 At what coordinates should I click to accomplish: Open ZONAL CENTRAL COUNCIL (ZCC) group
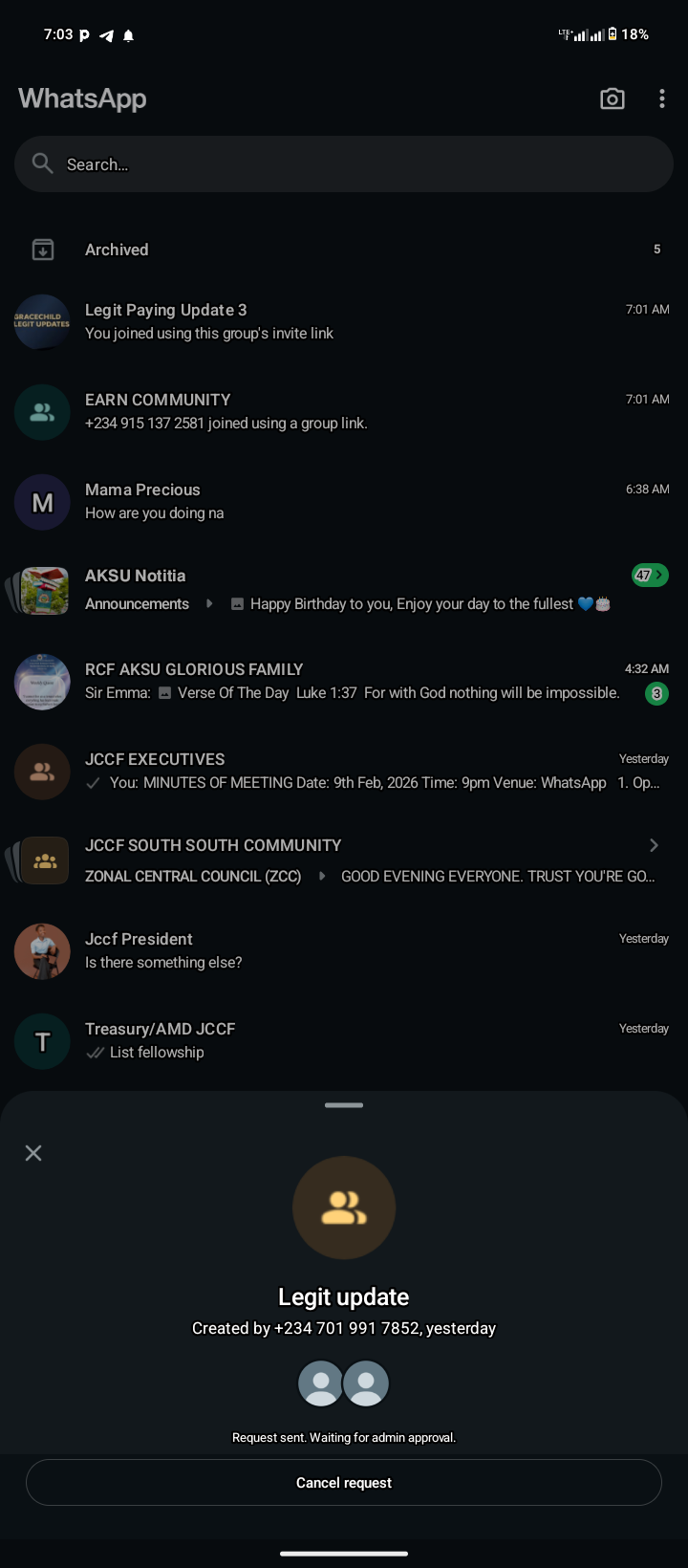(193, 876)
